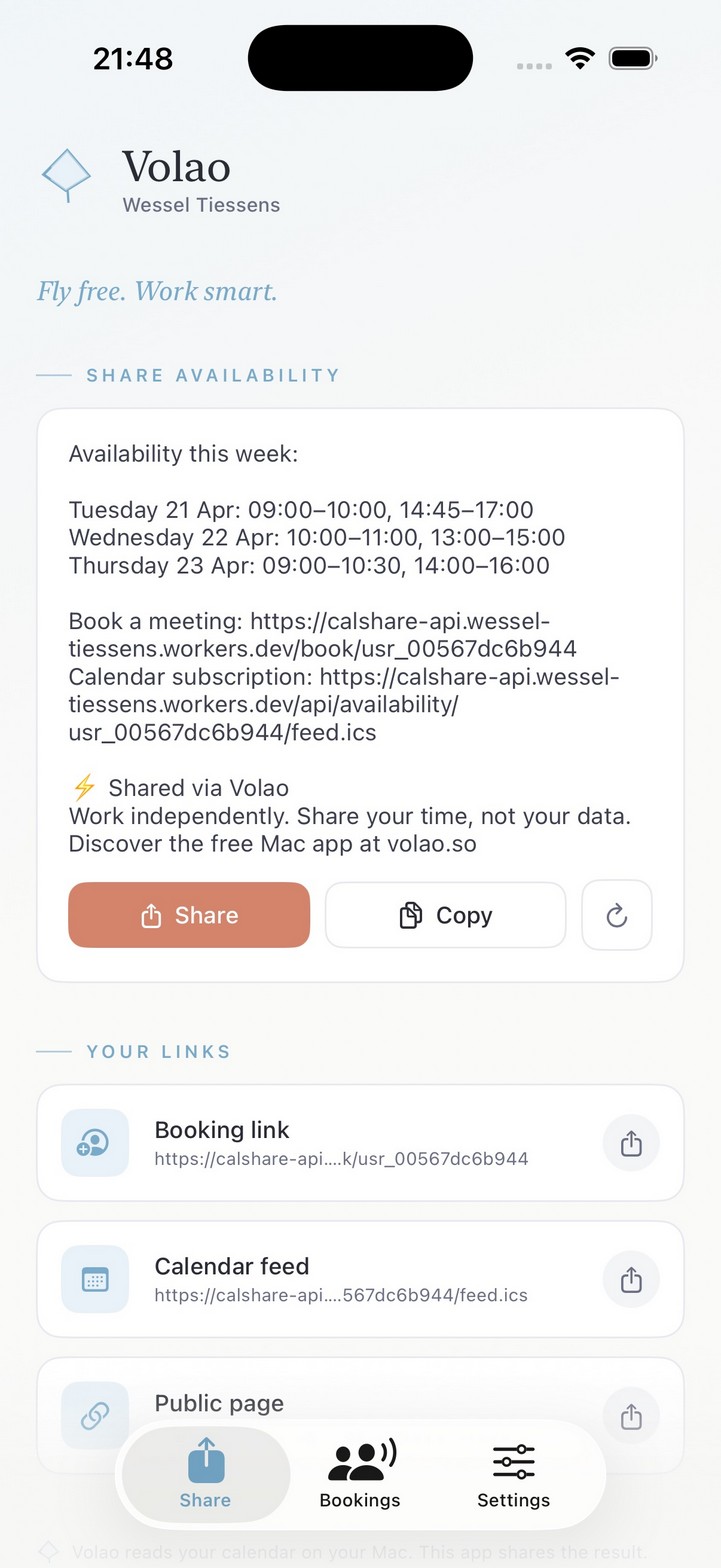Select the booking person icon on Booking link
721x1568 pixels.
[x=94, y=1143]
